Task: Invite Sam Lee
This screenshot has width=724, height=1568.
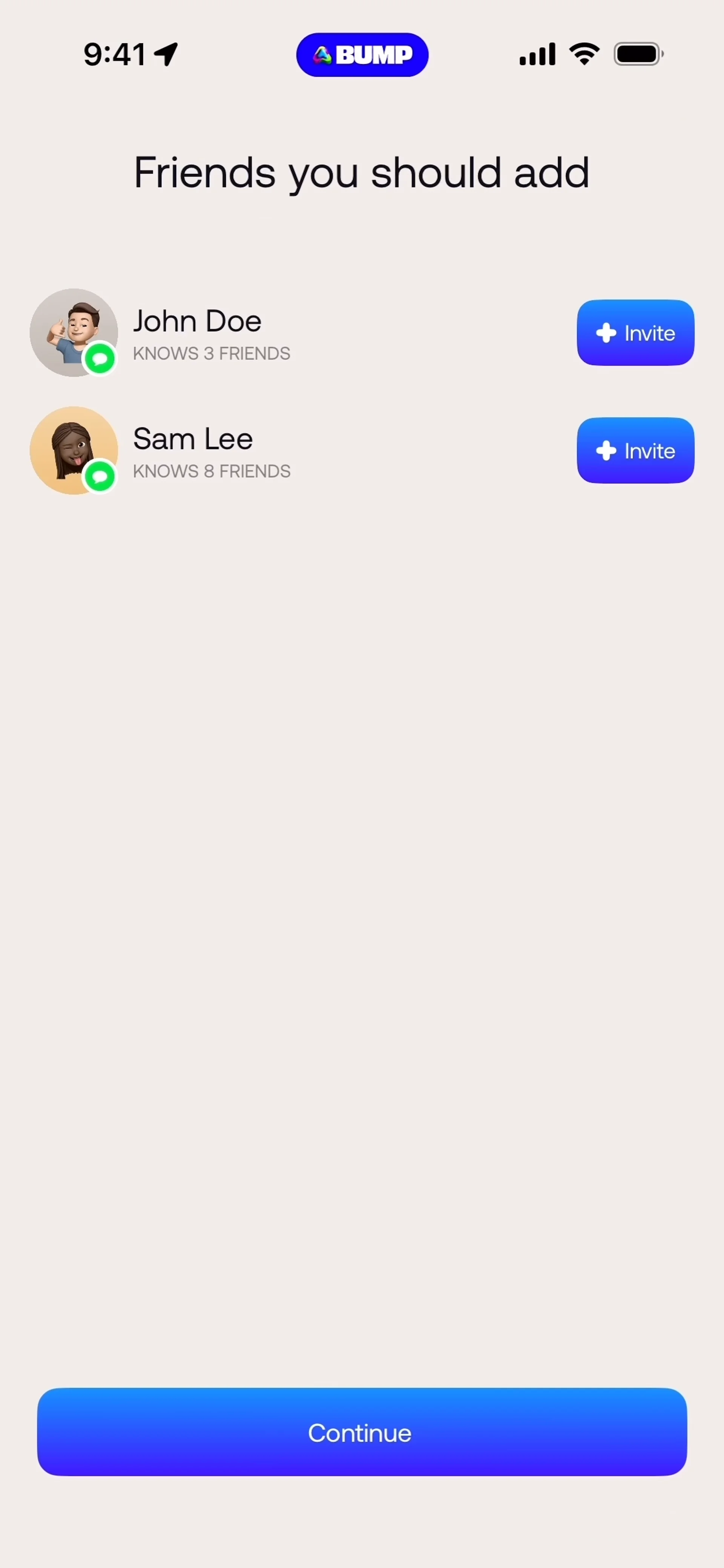Action: tap(635, 451)
